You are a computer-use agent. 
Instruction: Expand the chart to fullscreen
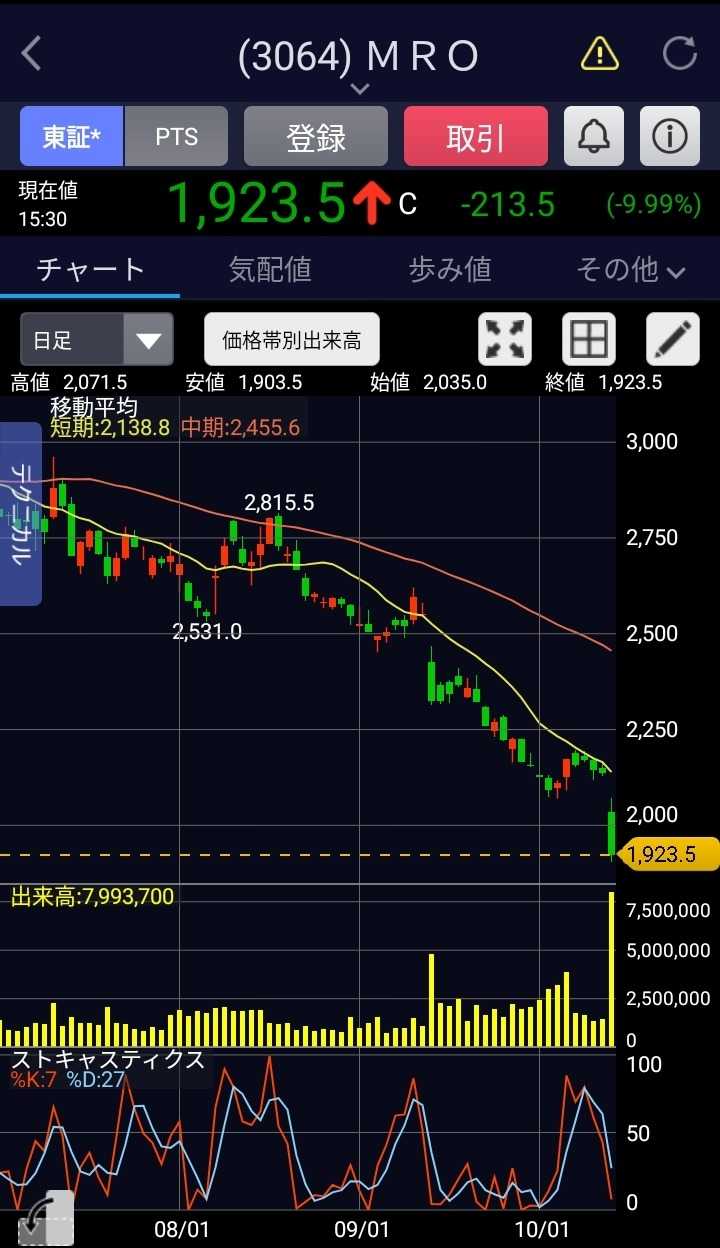pos(505,340)
